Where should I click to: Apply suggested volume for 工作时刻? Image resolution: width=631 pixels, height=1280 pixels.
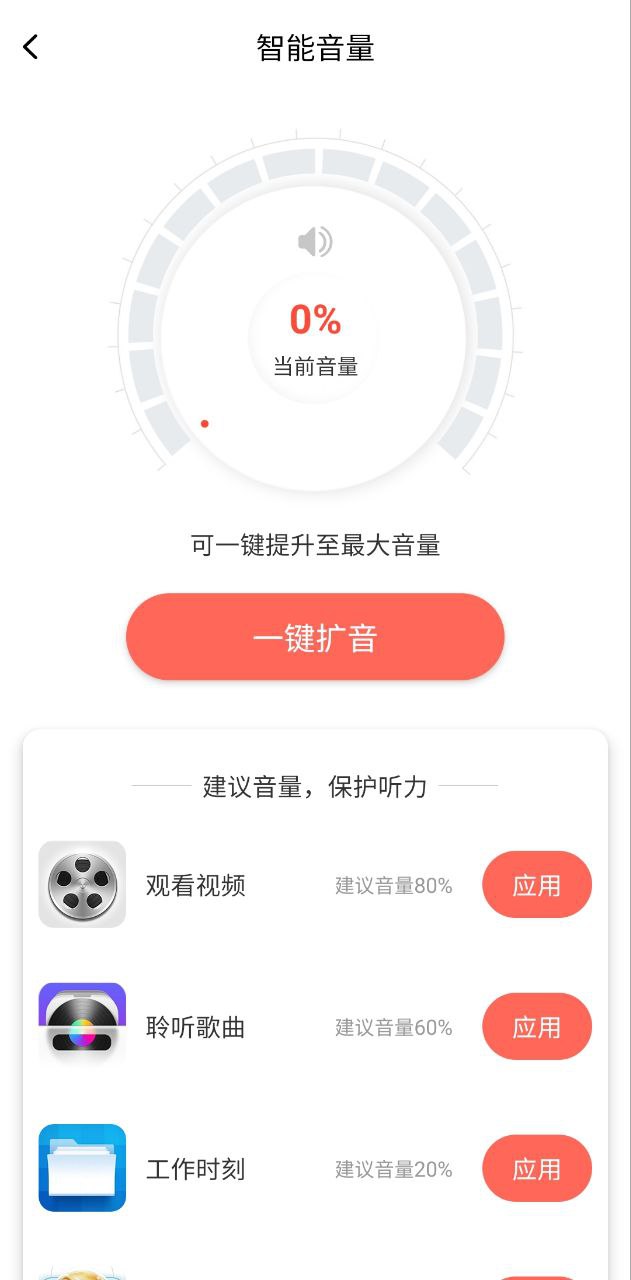pyautogui.click(x=536, y=1169)
